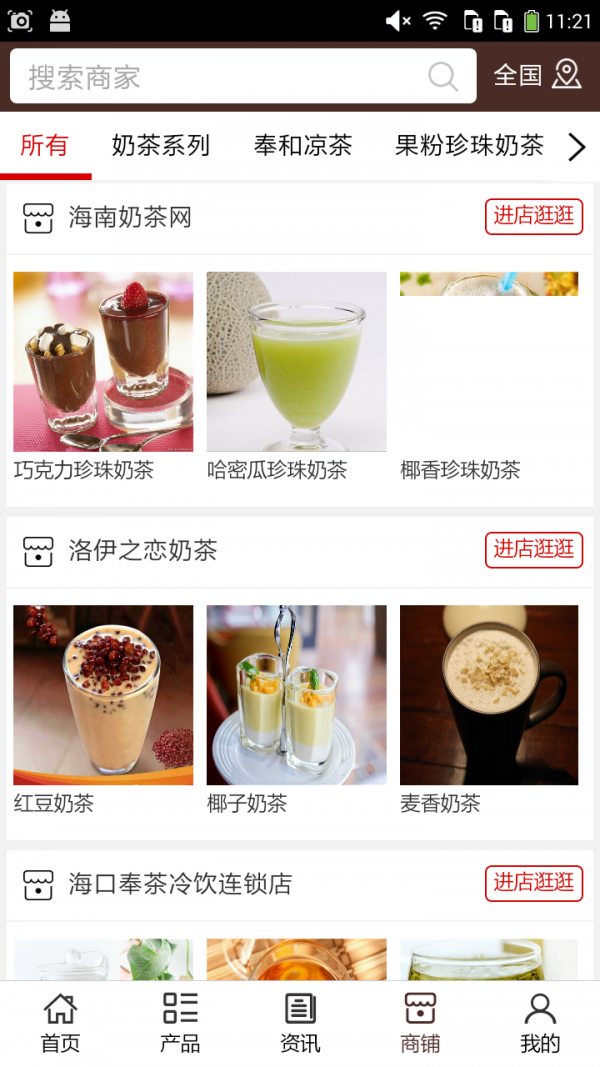The image size is (600, 1067).
Task: Switch to the 奶茶系列 tab
Action: pyautogui.click(x=161, y=146)
